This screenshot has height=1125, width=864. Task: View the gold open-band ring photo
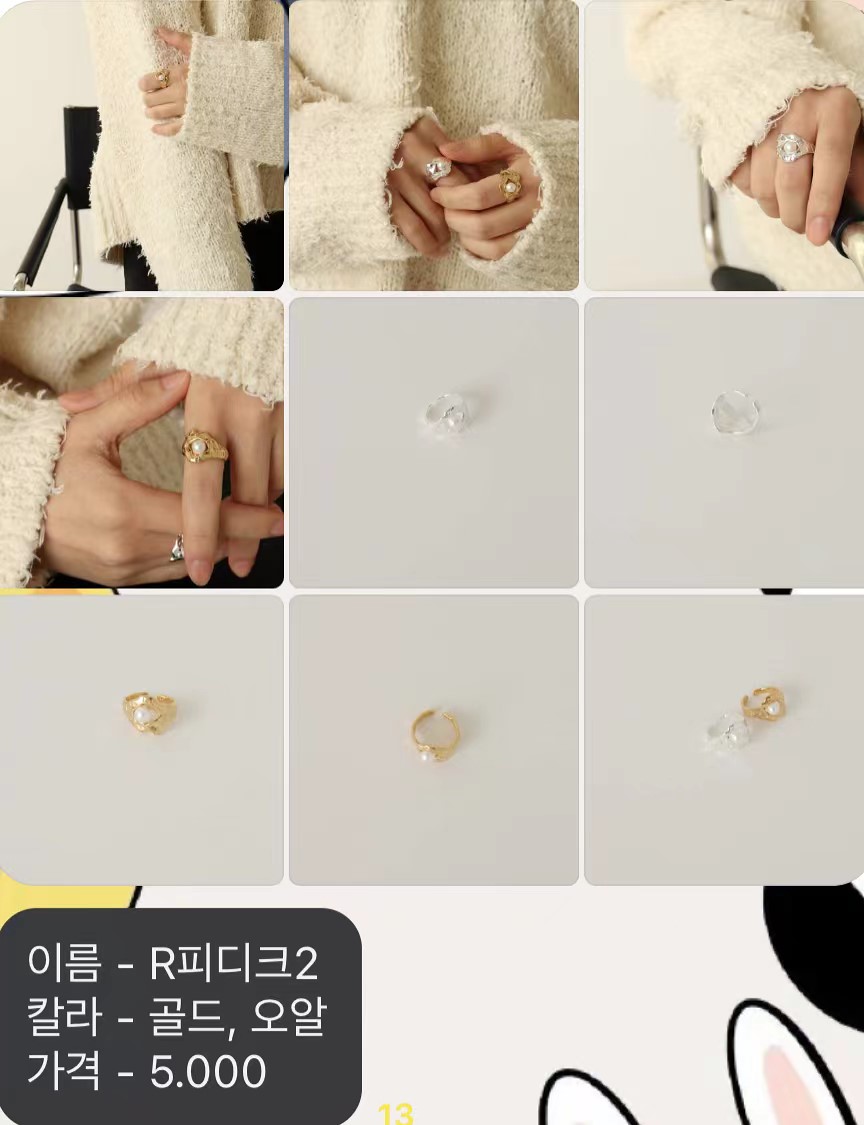(x=433, y=739)
